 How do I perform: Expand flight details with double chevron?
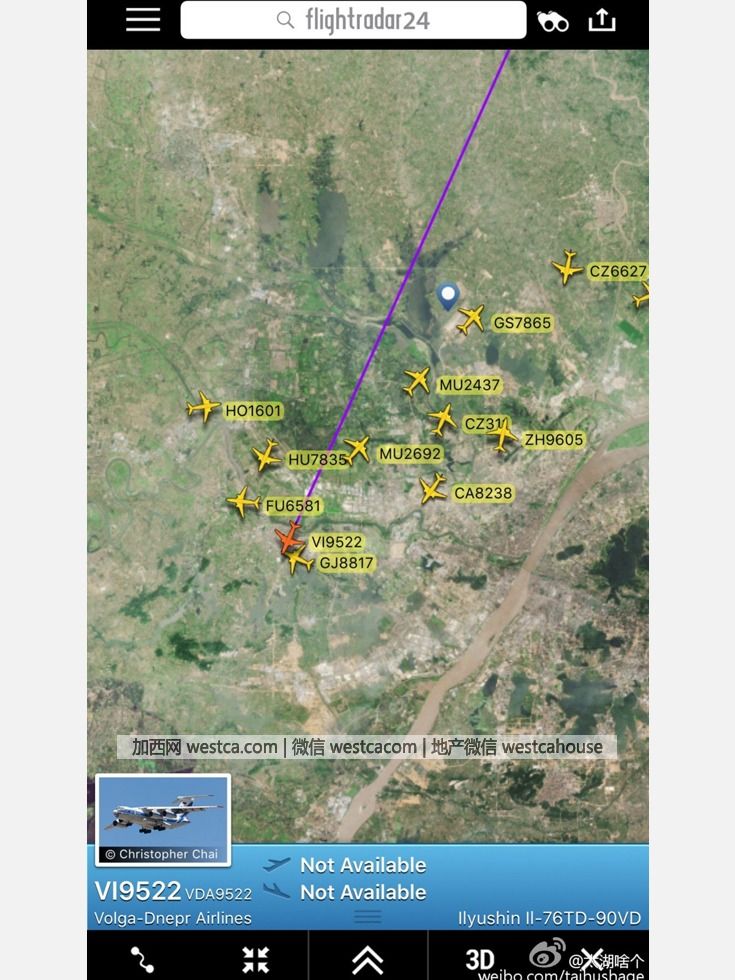click(x=367, y=959)
